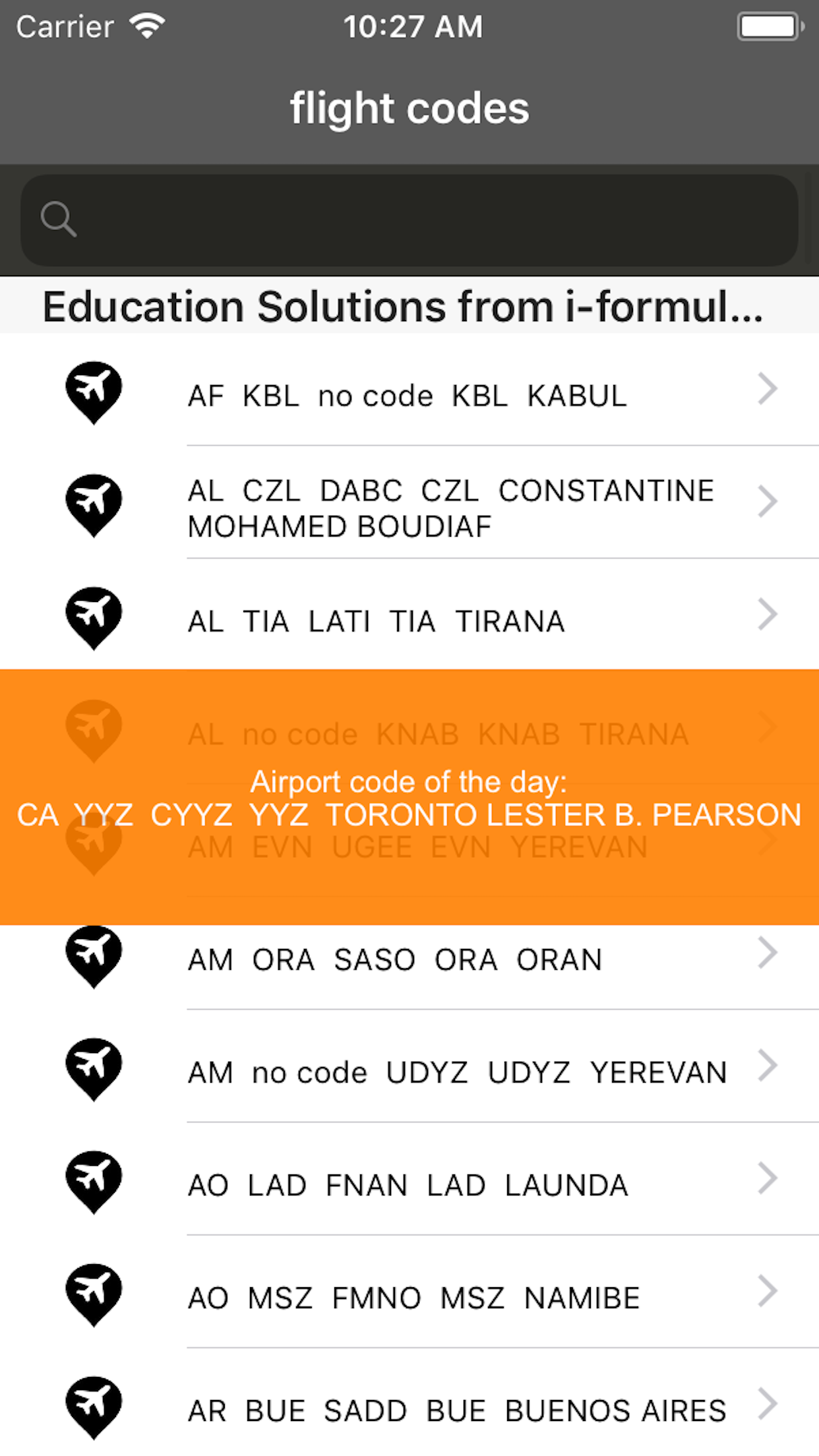
Task: Tap the Airport code of the day banner
Action: [409, 797]
